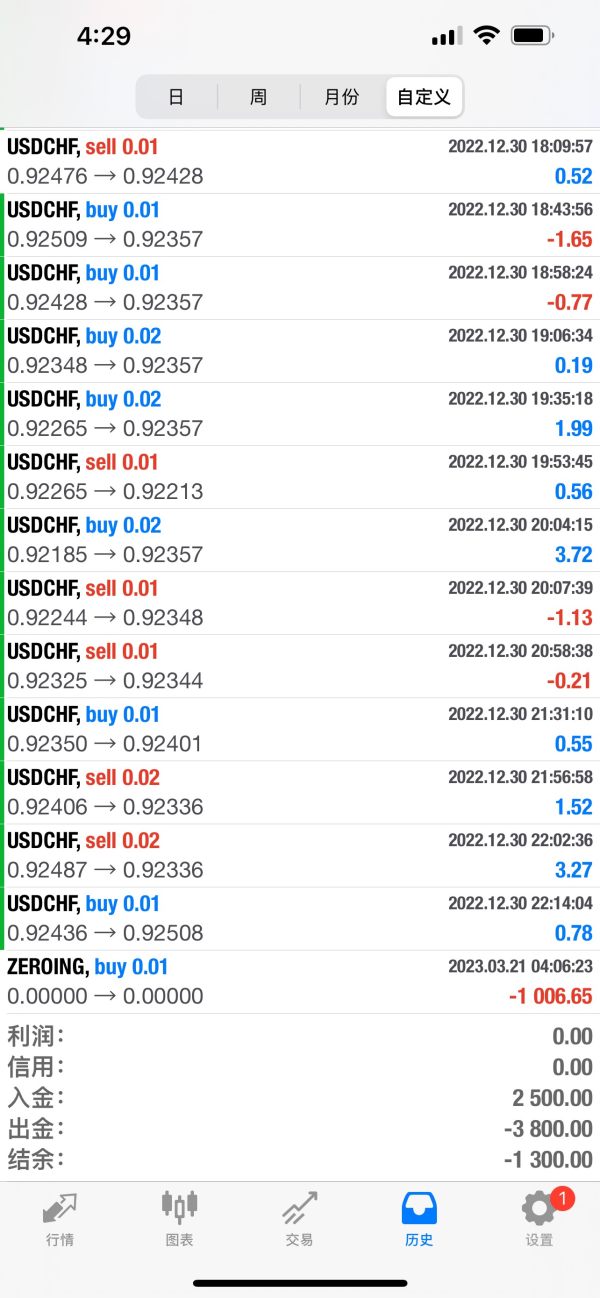Open the USDCHF buy trade at 22:14:04
This screenshot has height=1298, width=600.
click(x=300, y=917)
